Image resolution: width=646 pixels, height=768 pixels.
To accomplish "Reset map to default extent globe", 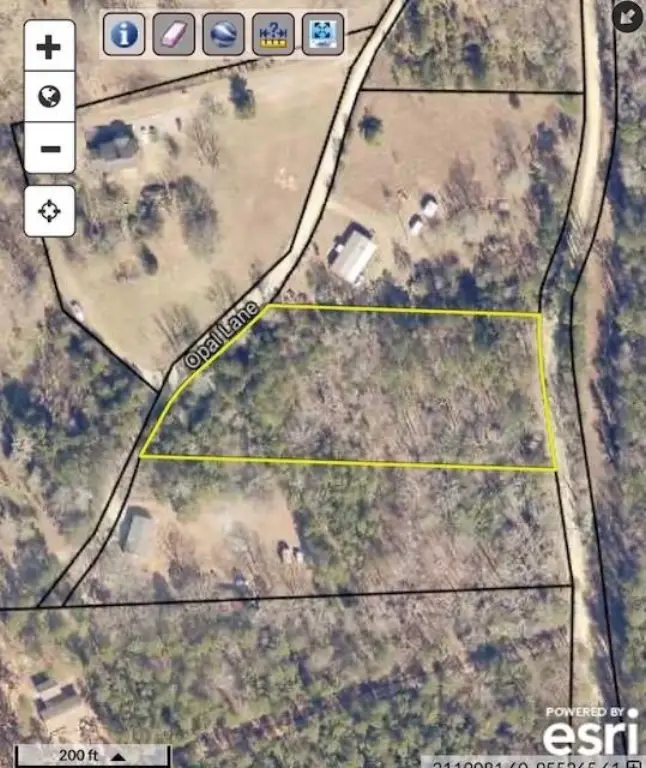I will (x=50, y=97).
